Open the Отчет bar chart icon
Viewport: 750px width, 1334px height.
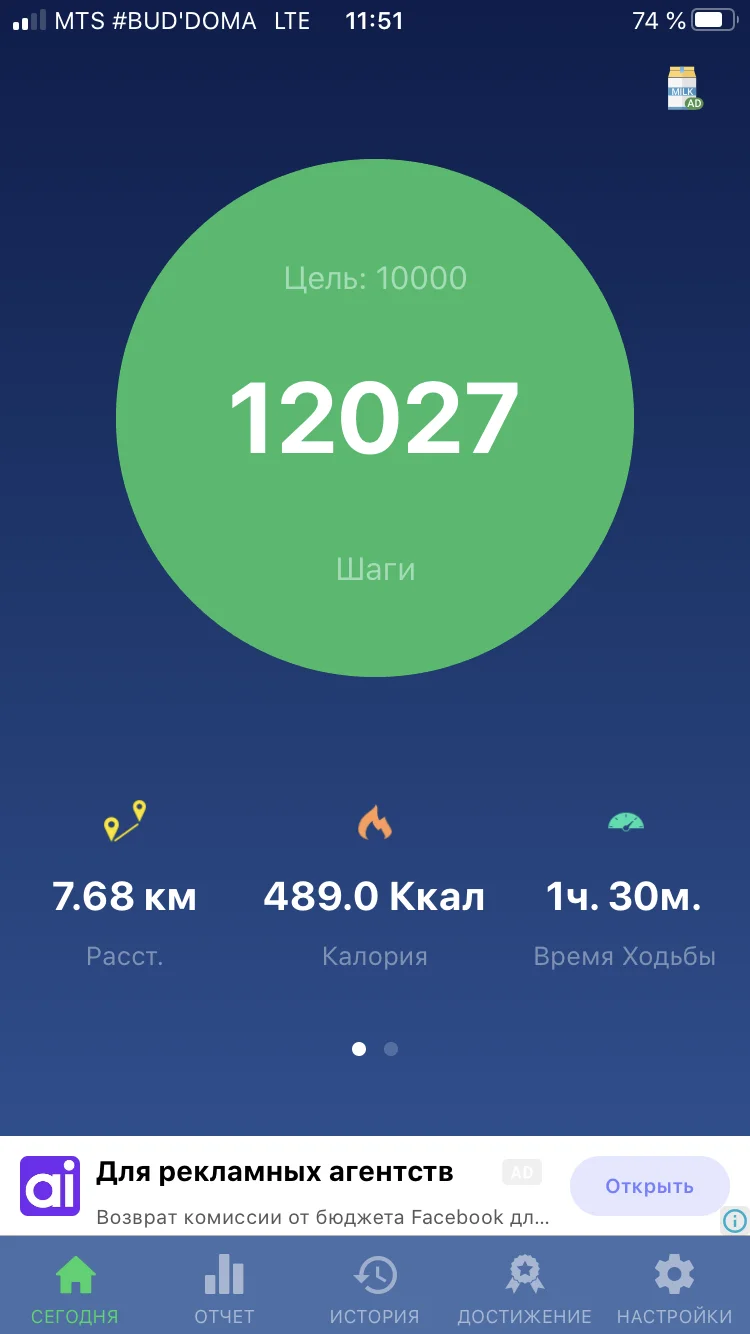click(x=223, y=1273)
